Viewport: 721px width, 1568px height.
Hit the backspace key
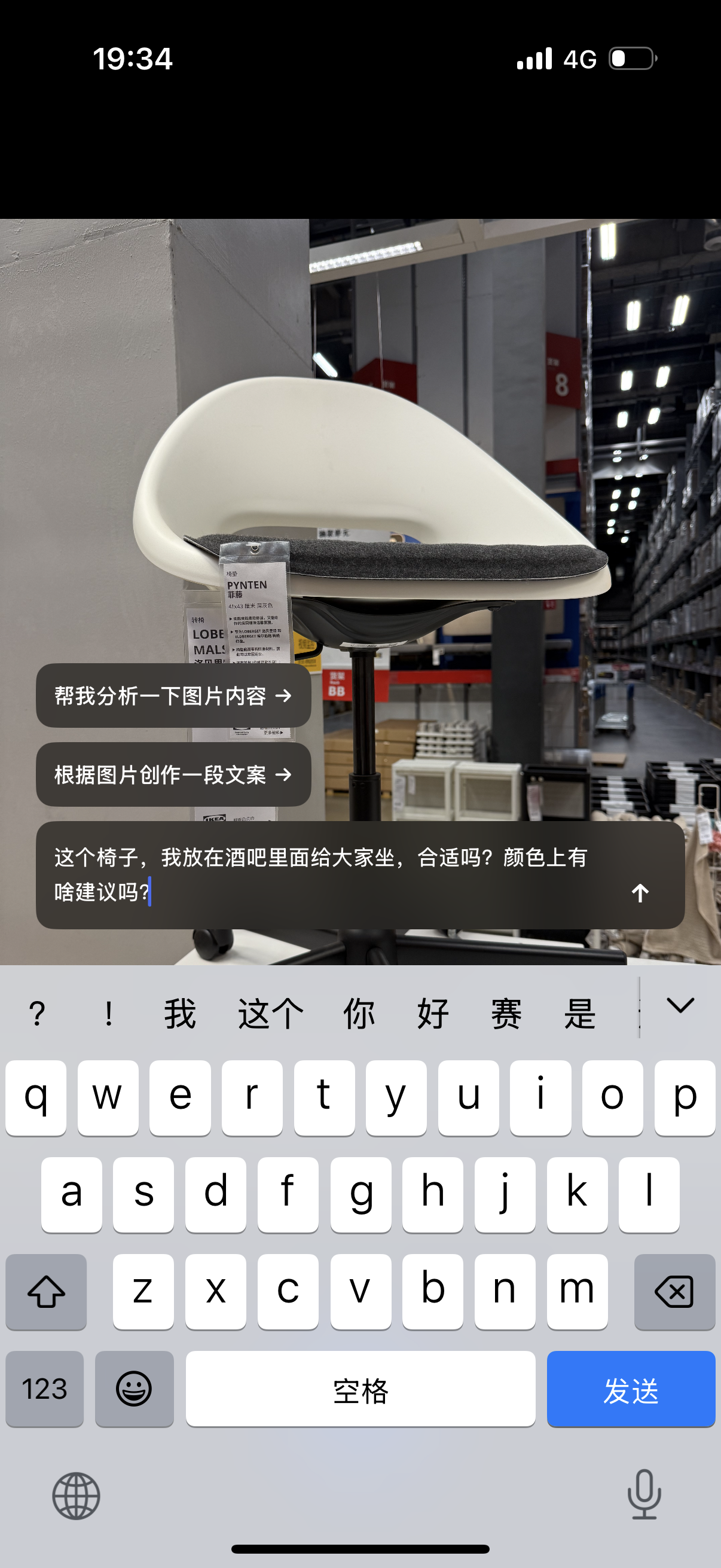pyautogui.click(x=675, y=1292)
